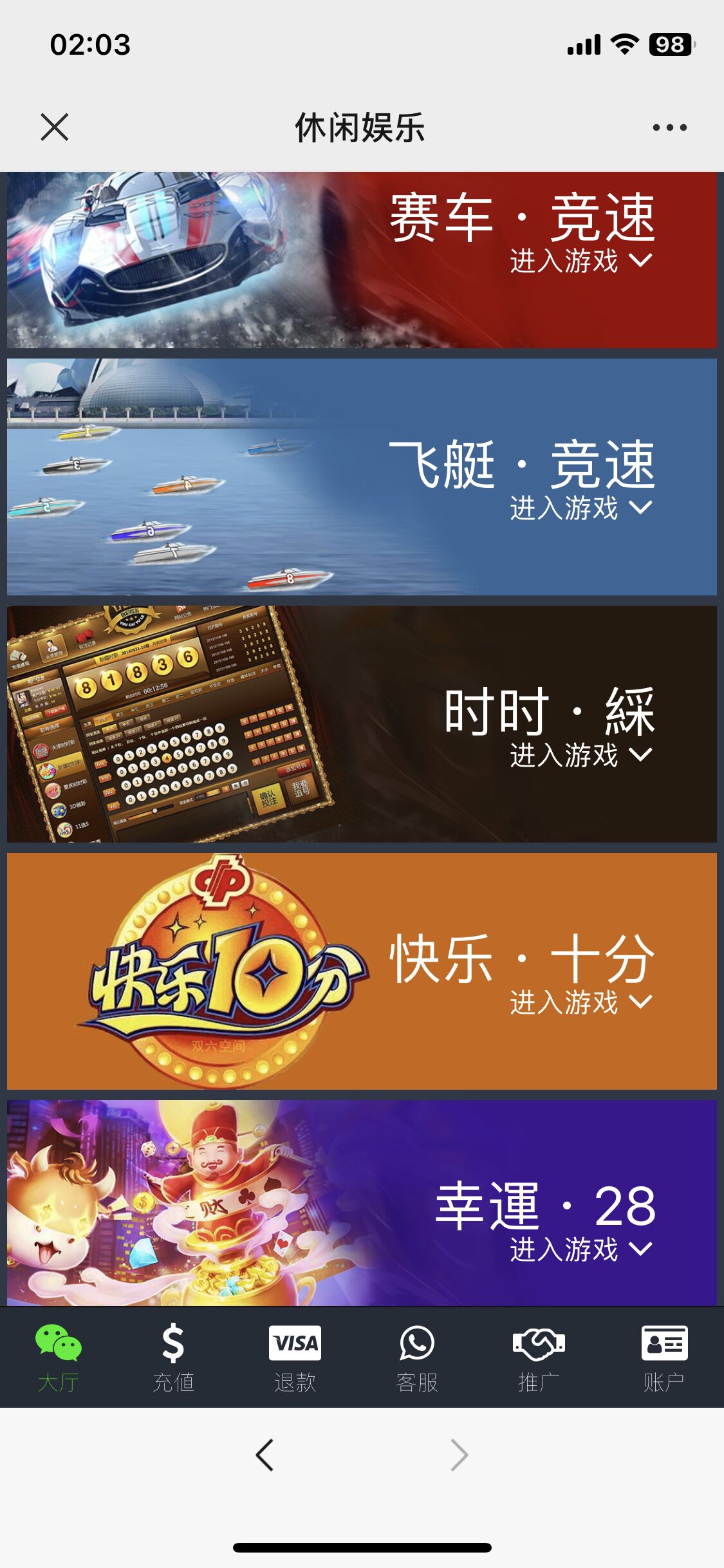Screen dimensions: 724x1568
Task: Switch to the 大厅 tab
Action: click(x=59, y=1357)
